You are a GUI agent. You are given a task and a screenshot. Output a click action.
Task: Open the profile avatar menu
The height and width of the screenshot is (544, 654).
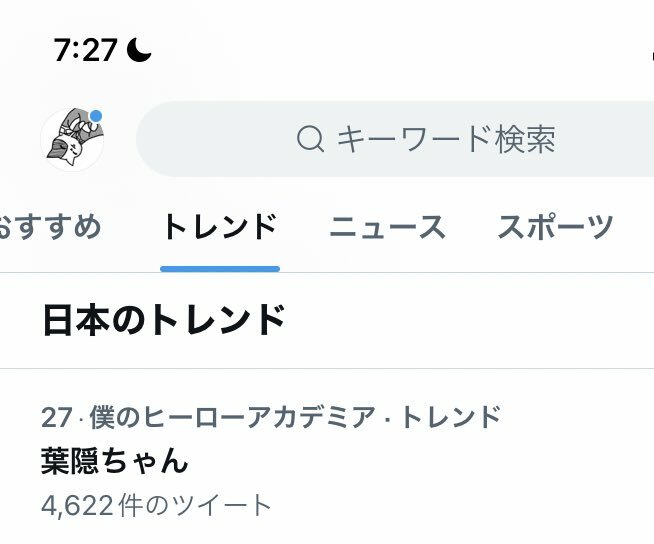click(72, 140)
